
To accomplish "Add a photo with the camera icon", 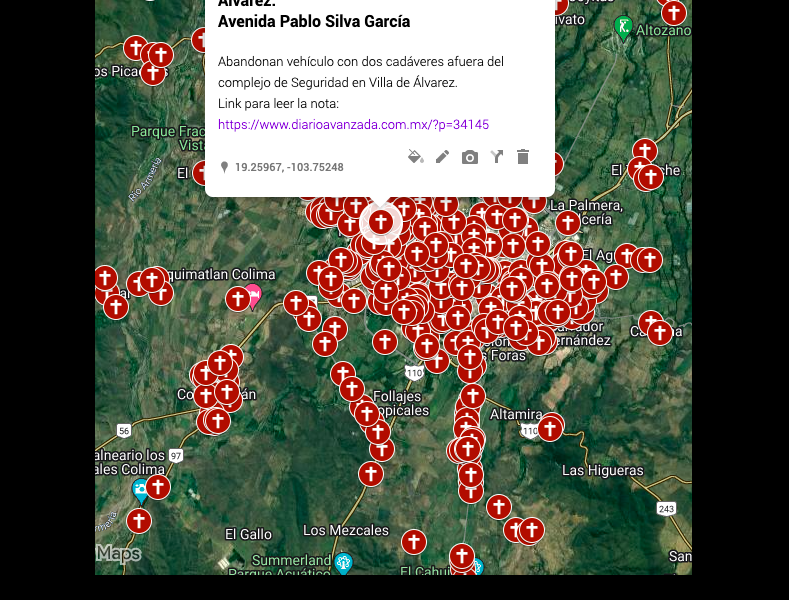I will coord(470,157).
